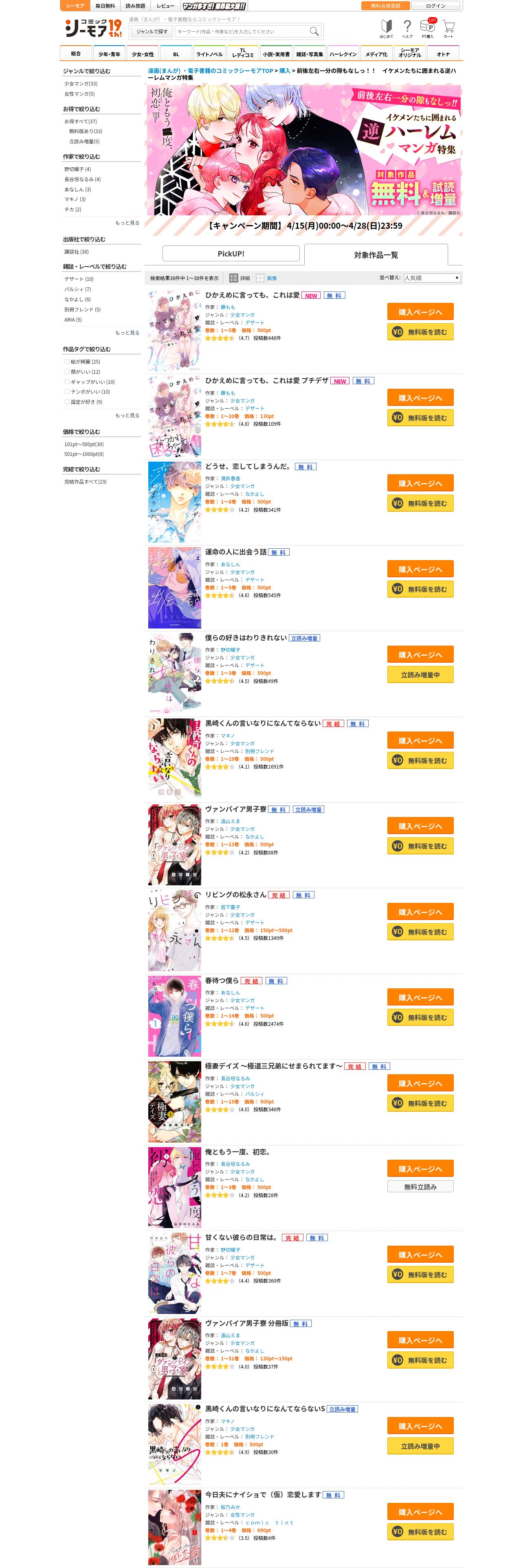Open the help question mark icon
This screenshot has height=1568, width=523.
[x=407, y=28]
